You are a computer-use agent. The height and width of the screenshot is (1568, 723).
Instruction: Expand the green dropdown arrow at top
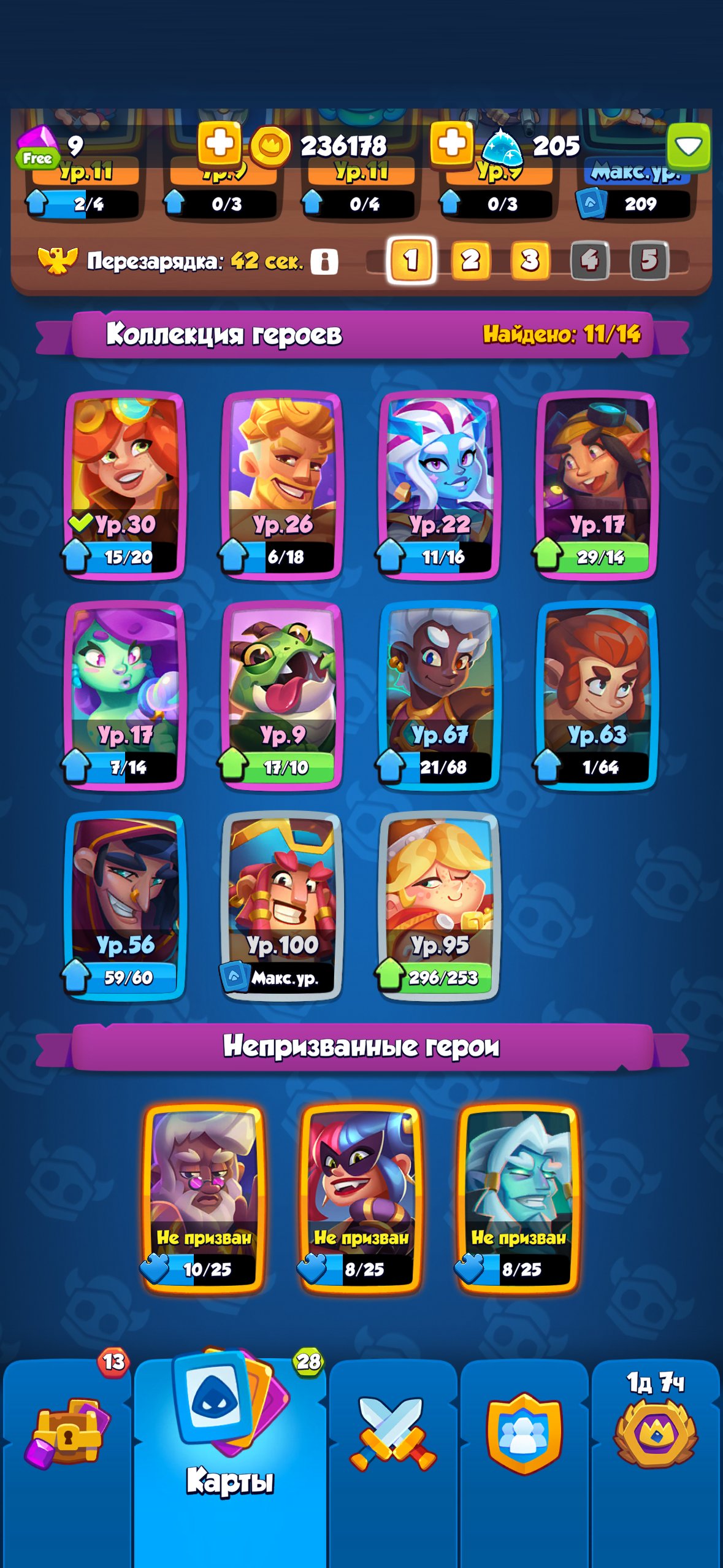pyautogui.click(x=689, y=146)
